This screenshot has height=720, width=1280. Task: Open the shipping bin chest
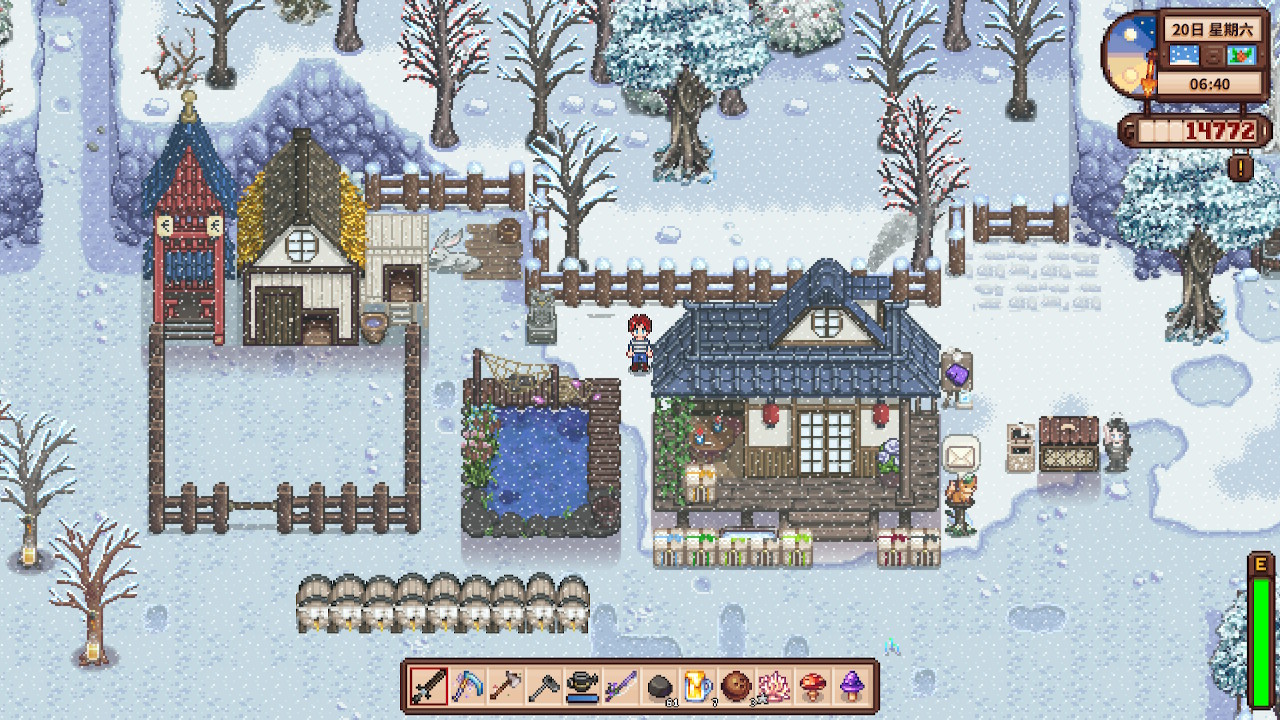pos(1068,445)
